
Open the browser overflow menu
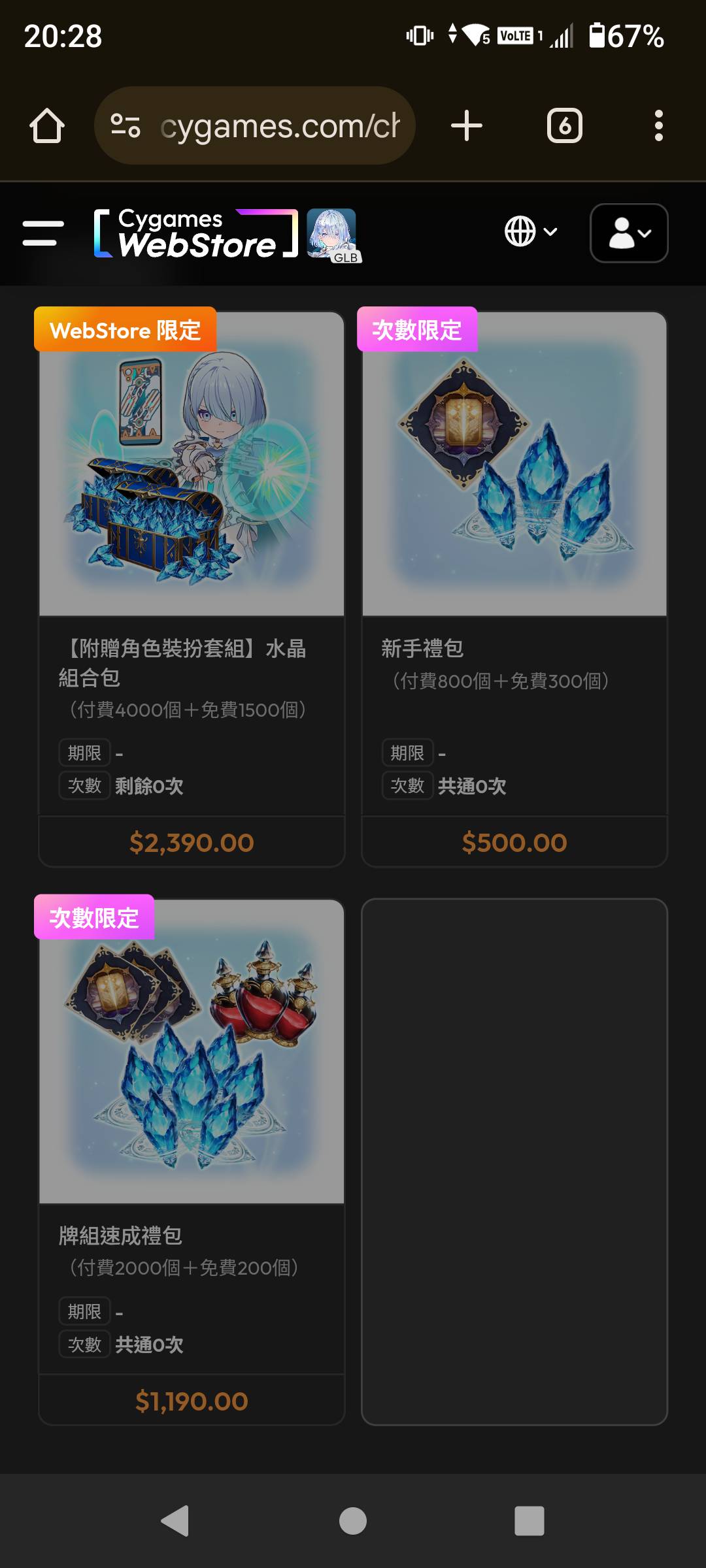[659, 125]
